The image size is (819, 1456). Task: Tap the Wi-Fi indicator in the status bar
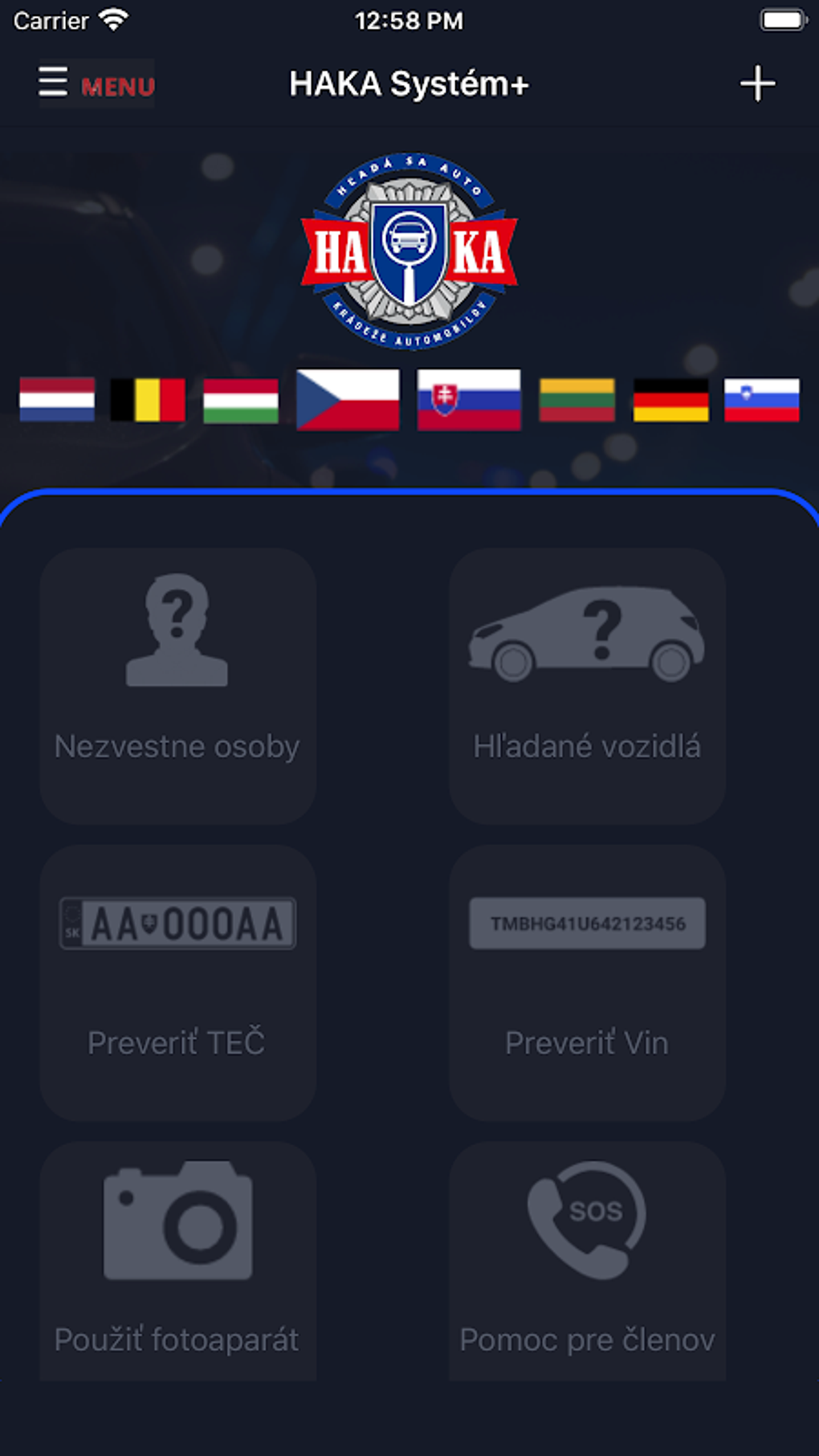115,19
